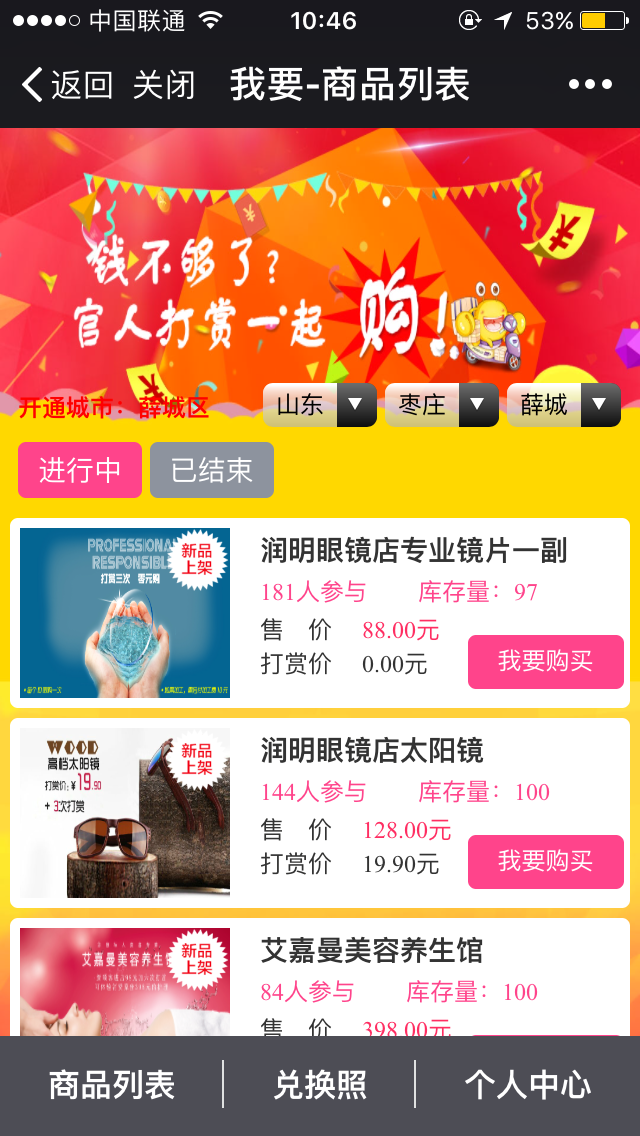
Task: Close the page with 关闭
Action: click(164, 85)
